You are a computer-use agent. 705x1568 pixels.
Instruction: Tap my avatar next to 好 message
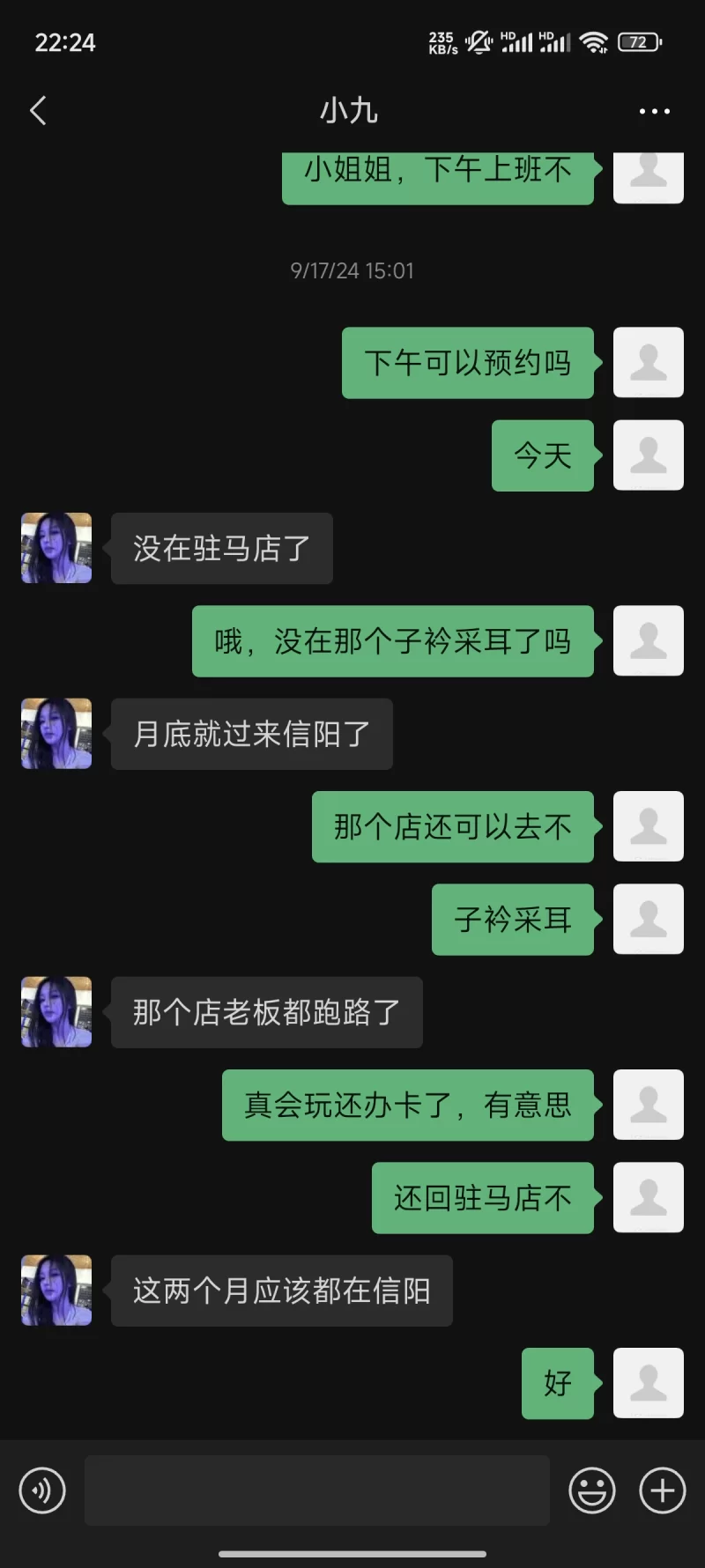click(x=649, y=1383)
